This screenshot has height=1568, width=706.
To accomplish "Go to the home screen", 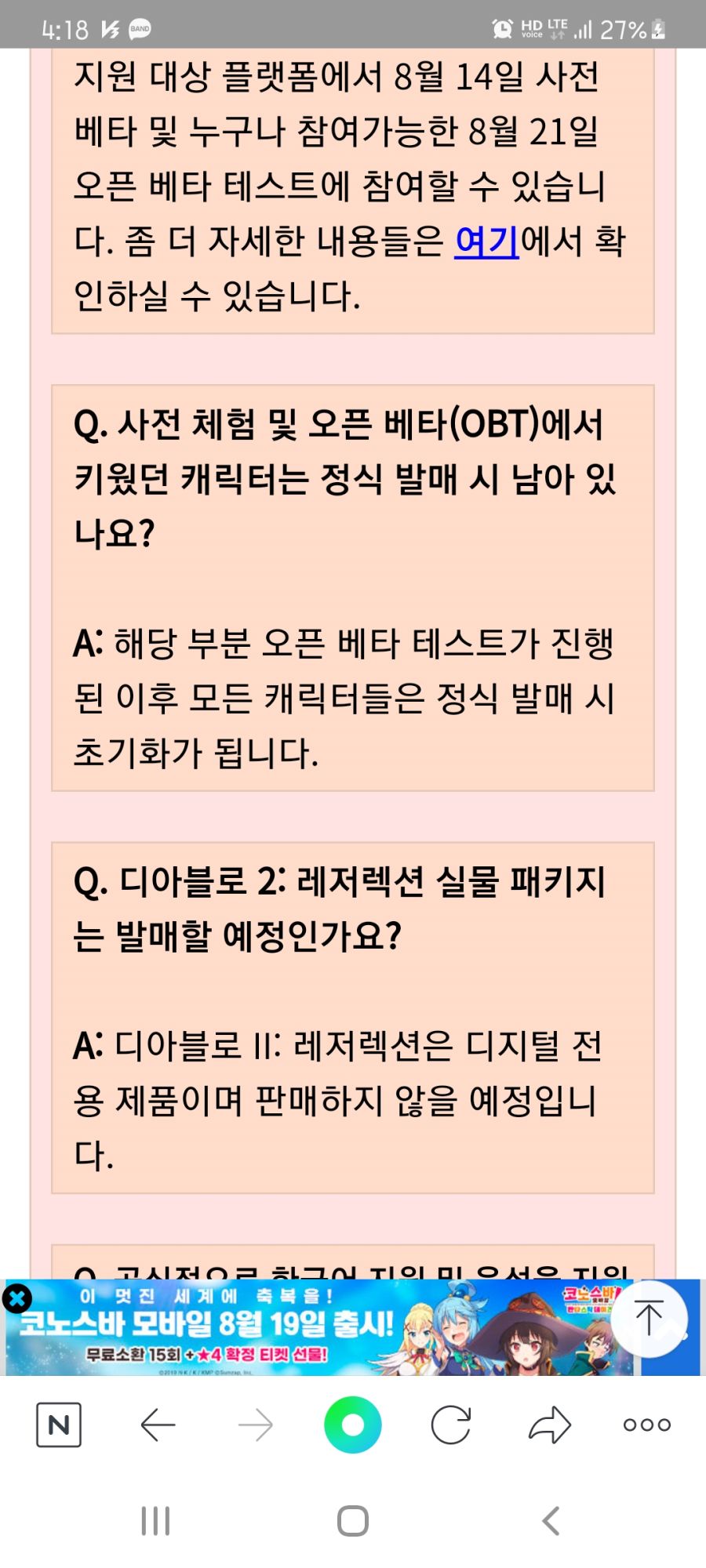I will pos(353,1522).
